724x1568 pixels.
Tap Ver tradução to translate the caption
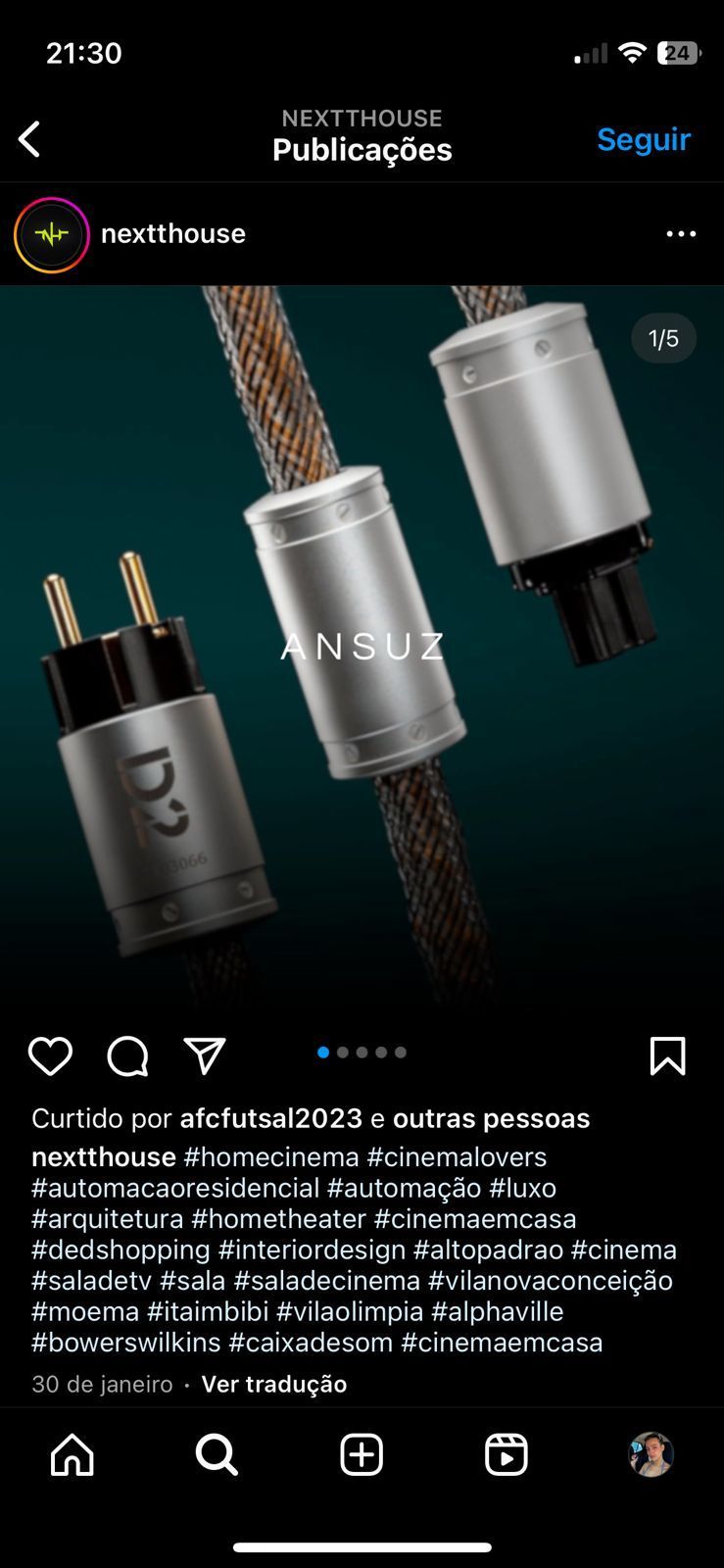(273, 1384)
